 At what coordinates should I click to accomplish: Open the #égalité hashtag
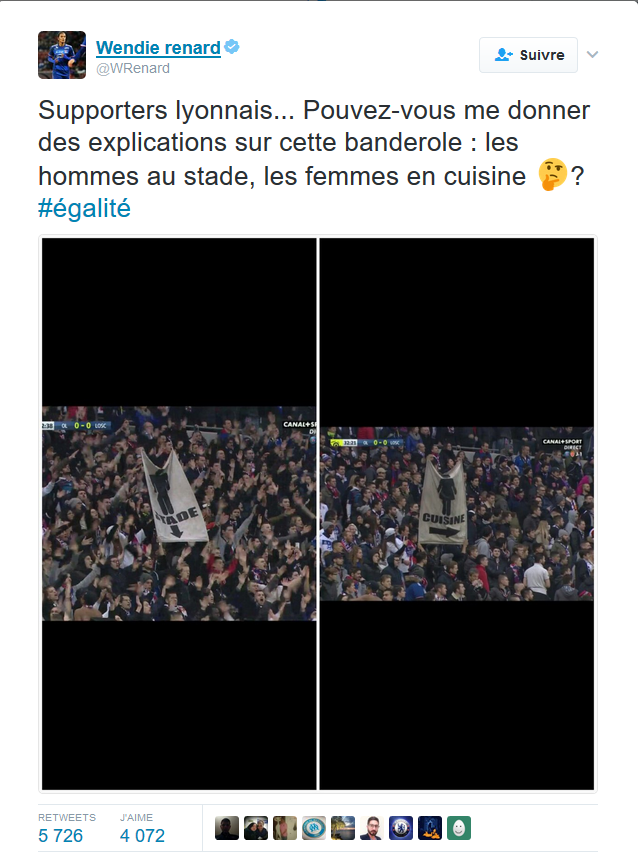[84, 209]
